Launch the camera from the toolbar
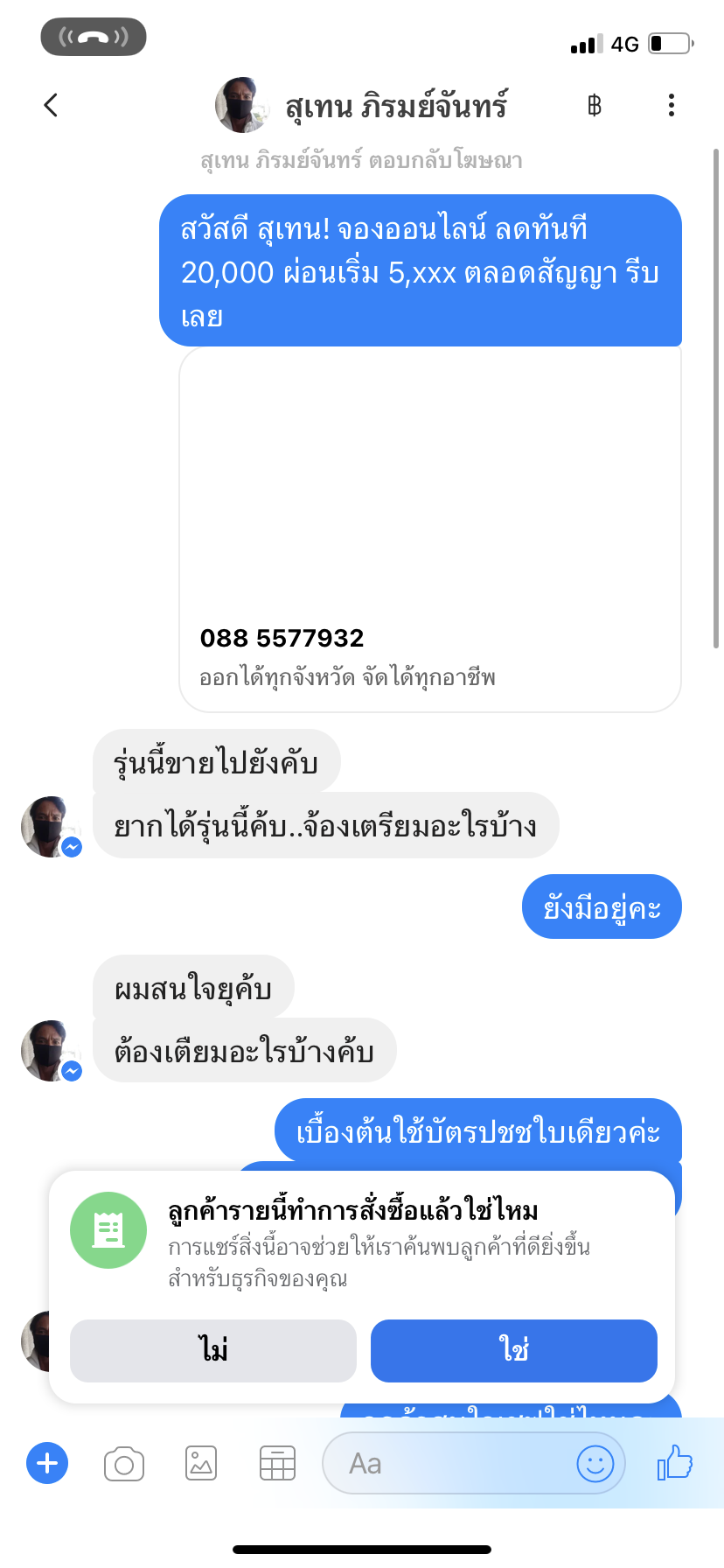 124,1464
